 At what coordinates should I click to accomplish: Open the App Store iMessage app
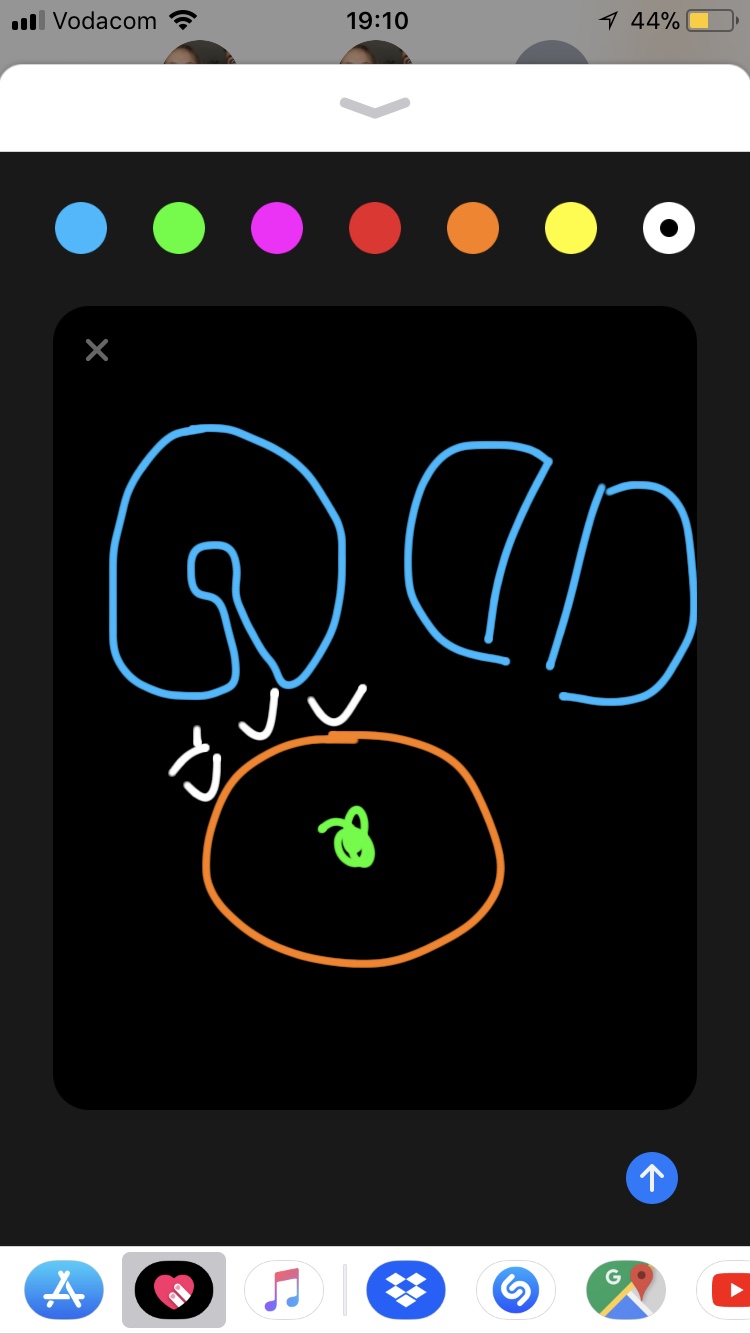tap(64, 1290)
